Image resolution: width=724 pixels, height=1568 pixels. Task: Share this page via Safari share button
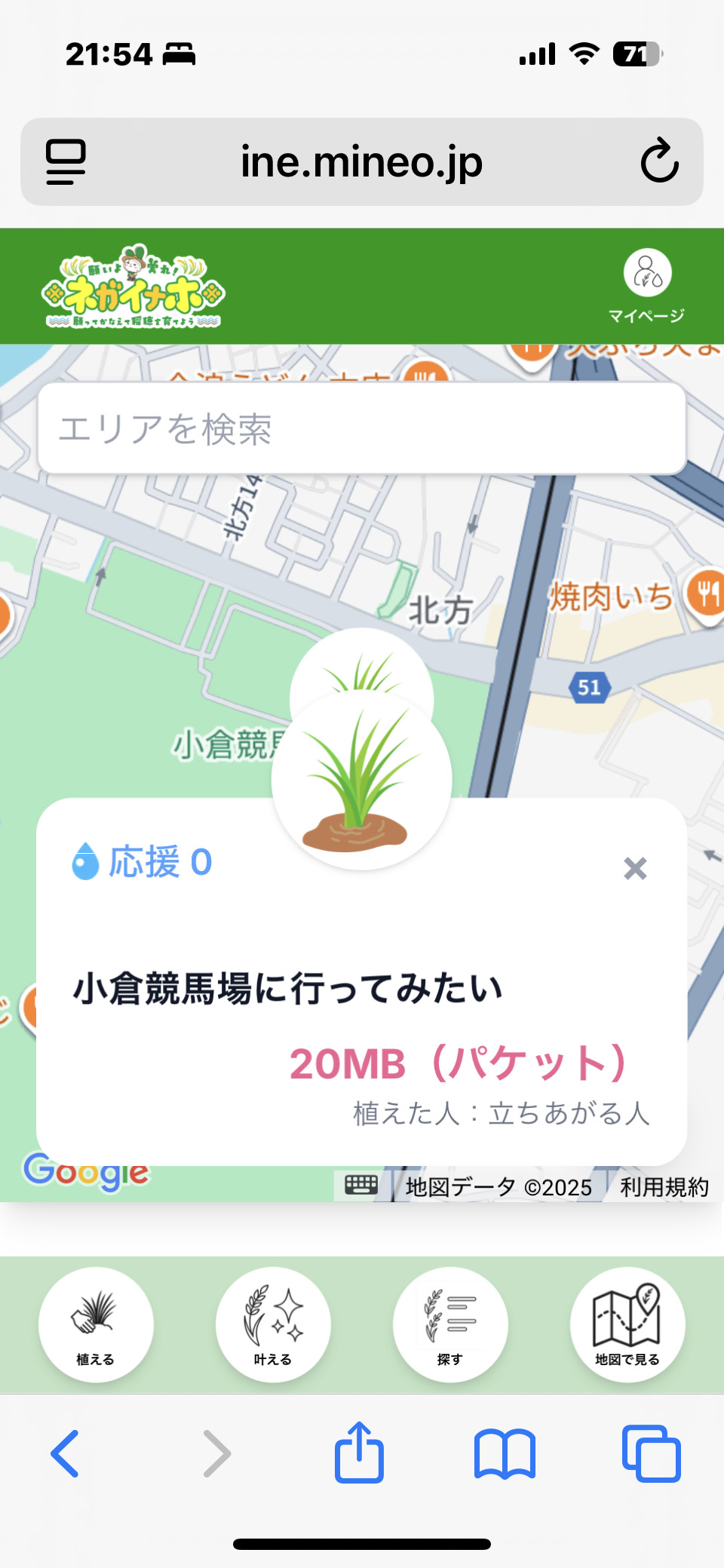359,1452
